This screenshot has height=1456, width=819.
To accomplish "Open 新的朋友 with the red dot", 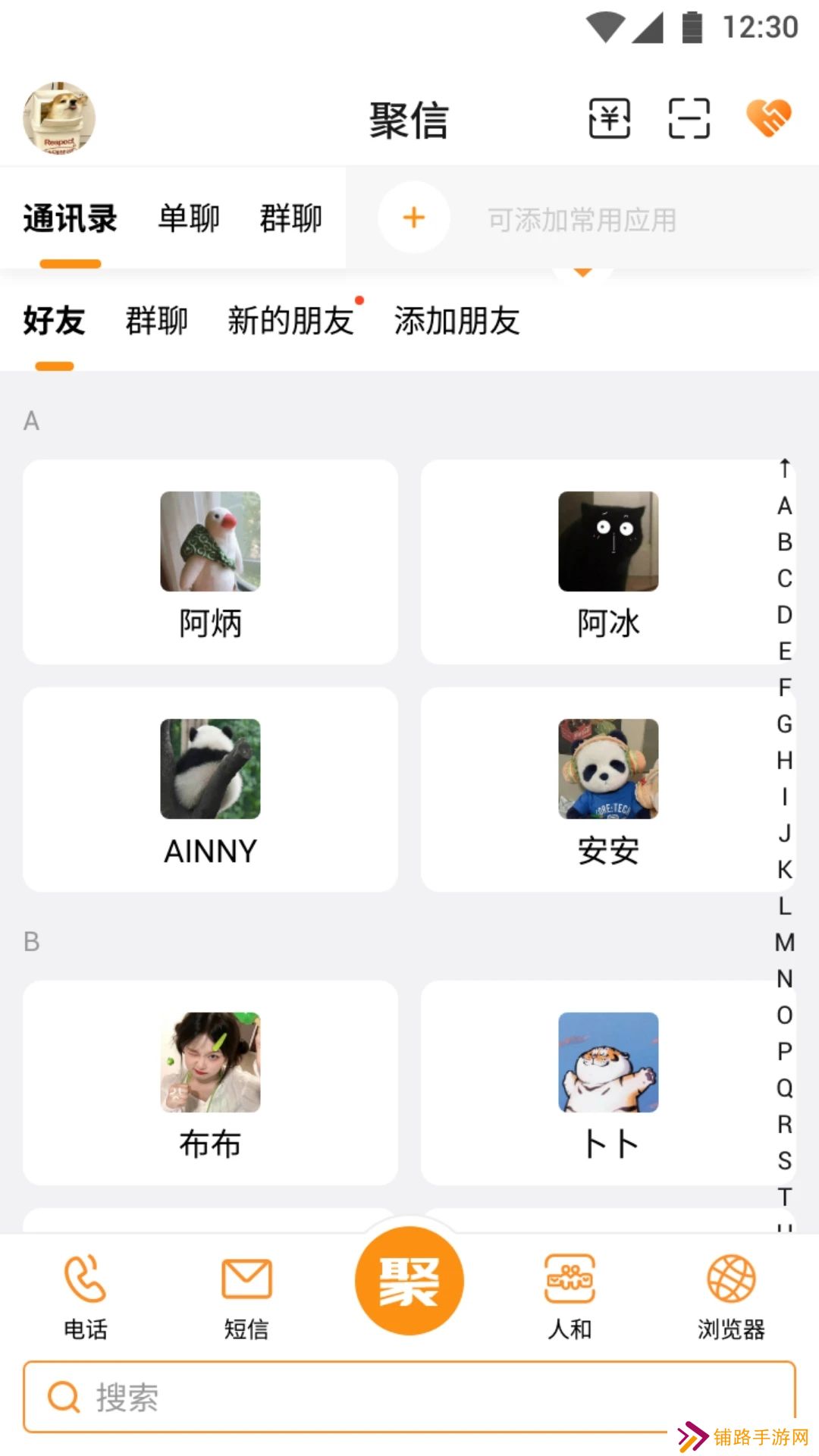I will click(x=290, y=322).
